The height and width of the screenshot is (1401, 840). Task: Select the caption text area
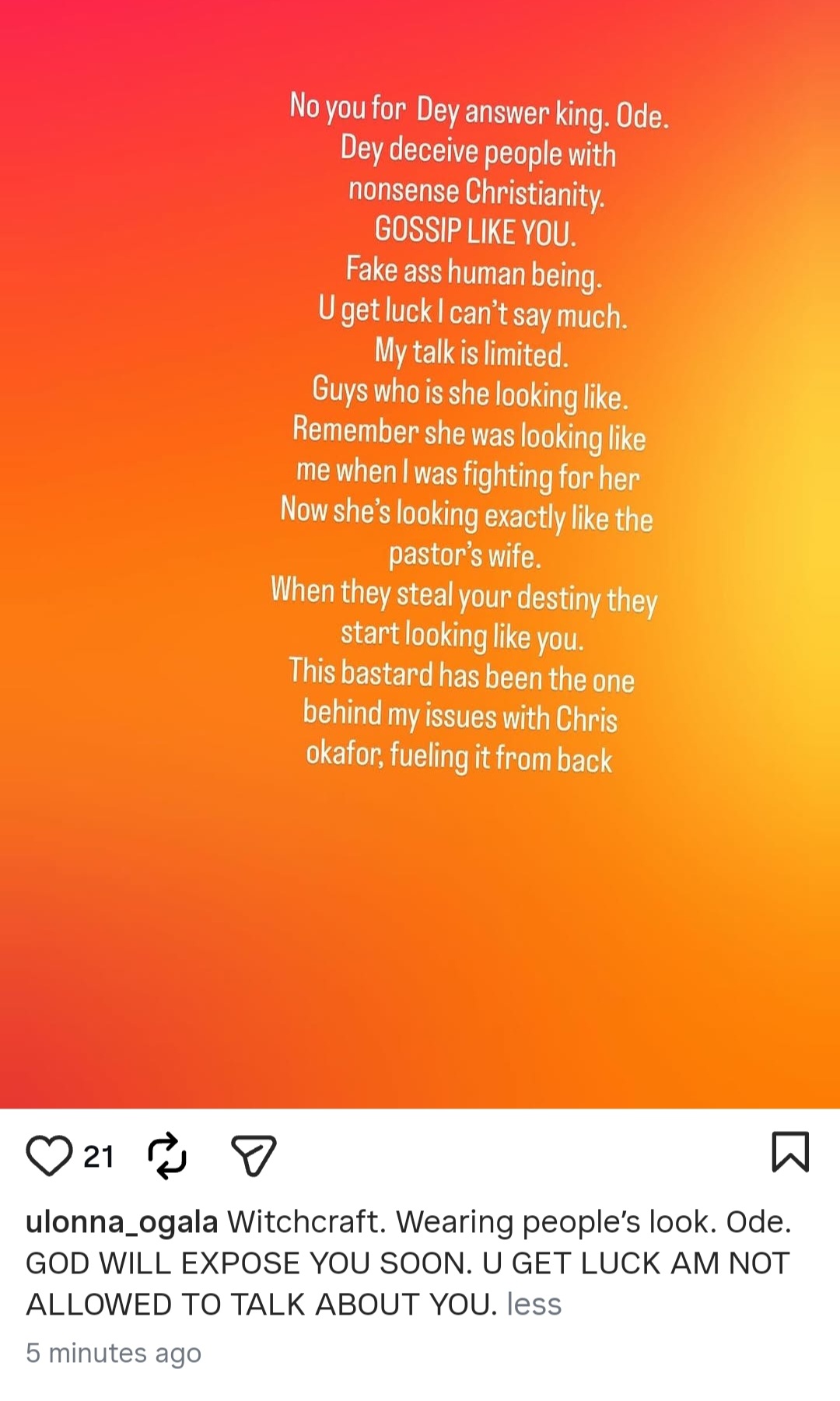coord(404,1263)
